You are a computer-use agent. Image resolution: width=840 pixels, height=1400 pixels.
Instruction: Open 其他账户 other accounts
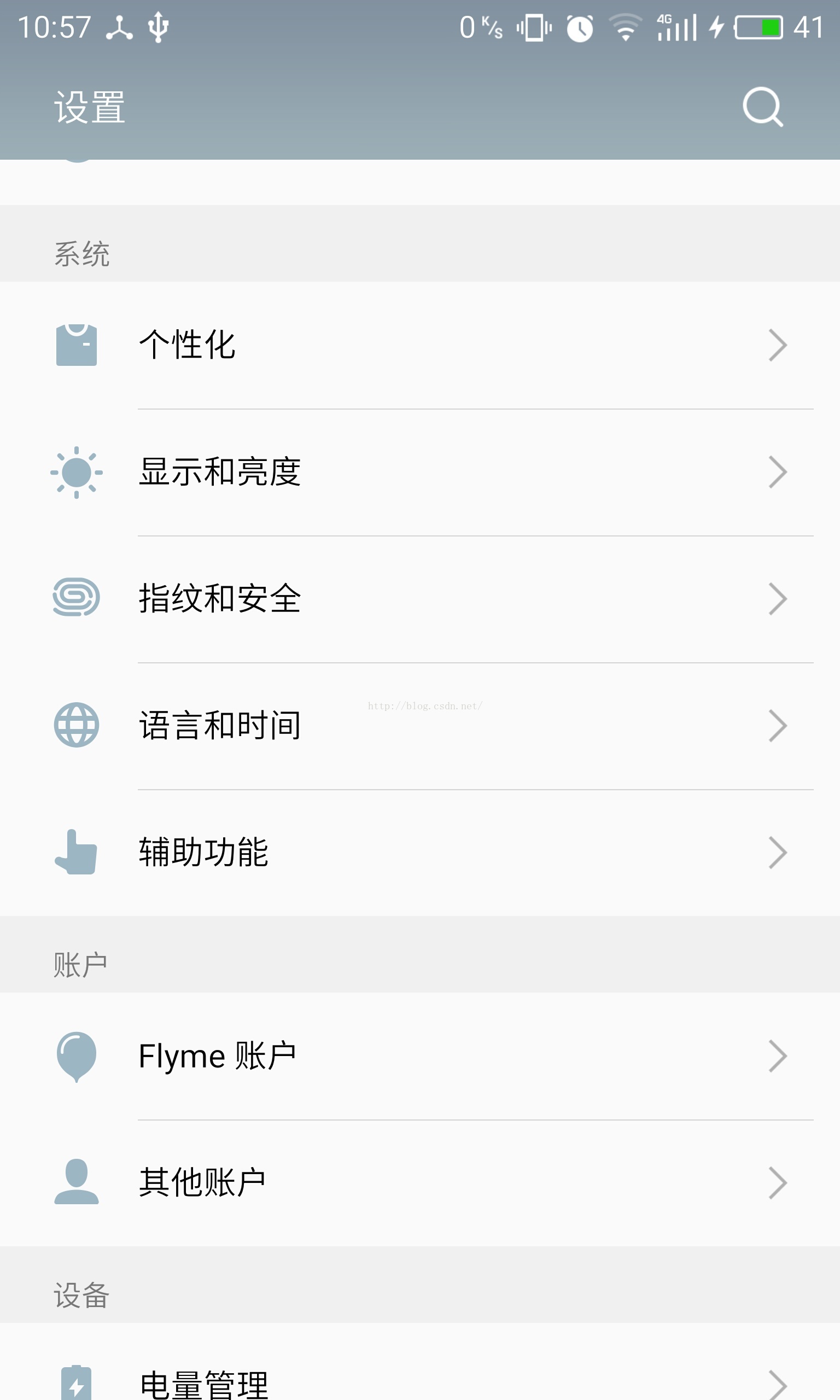pos(420,1183)
